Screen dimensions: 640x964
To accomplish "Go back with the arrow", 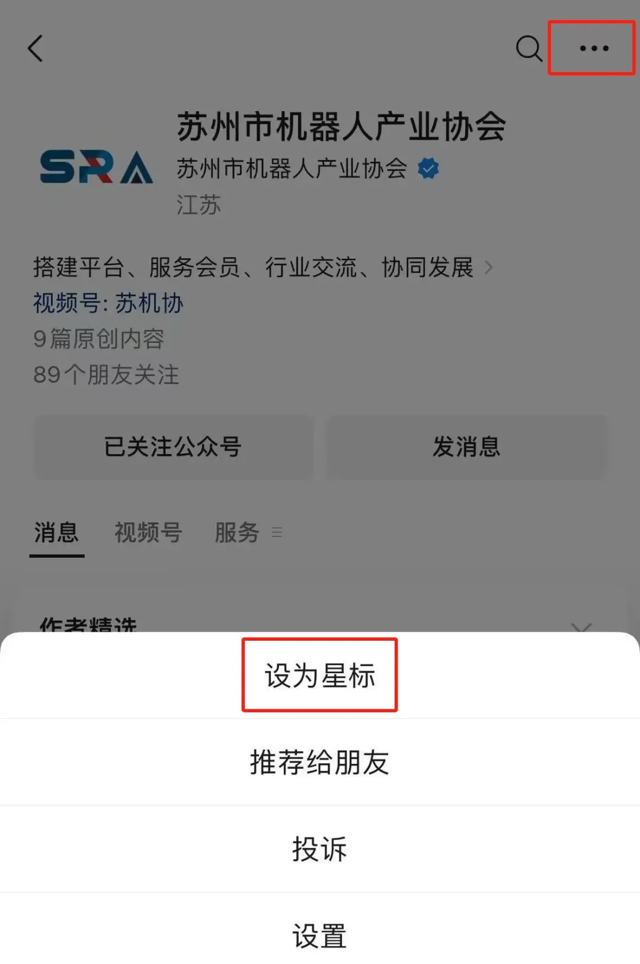I will [x=36, y=48].
